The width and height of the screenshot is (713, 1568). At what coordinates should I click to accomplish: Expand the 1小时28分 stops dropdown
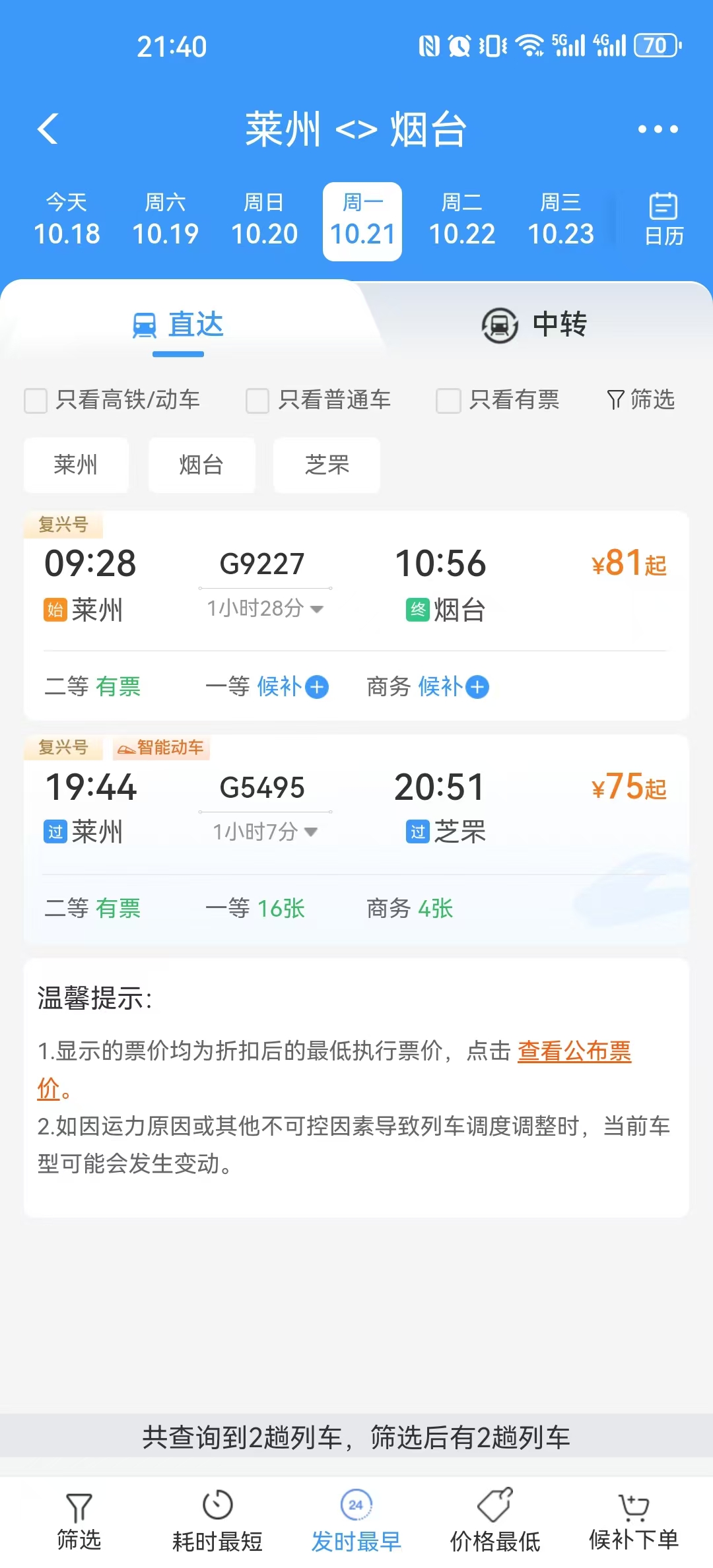pyautogui.click(x=265, y=608)
